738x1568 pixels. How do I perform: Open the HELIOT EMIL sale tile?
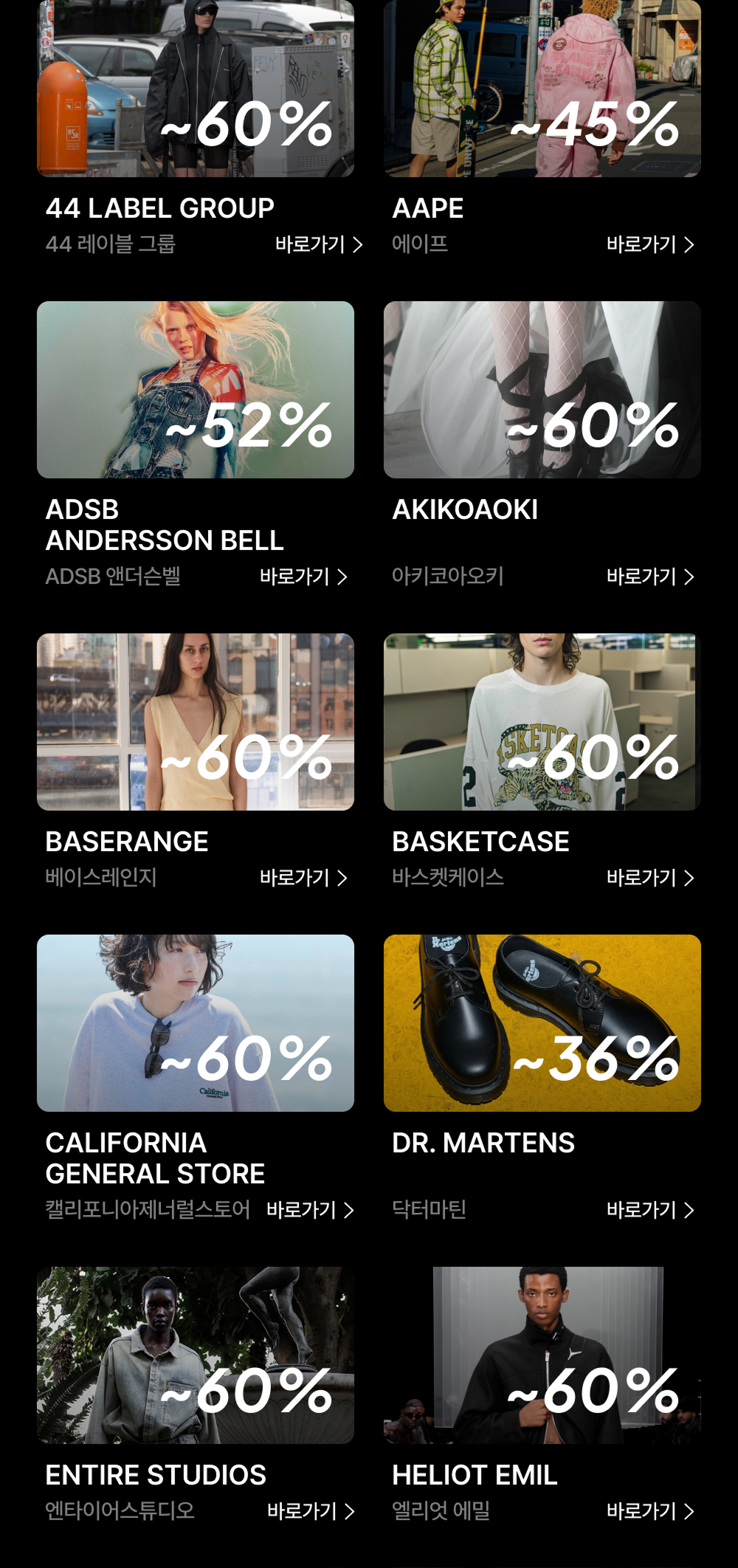coord(542,1355)
